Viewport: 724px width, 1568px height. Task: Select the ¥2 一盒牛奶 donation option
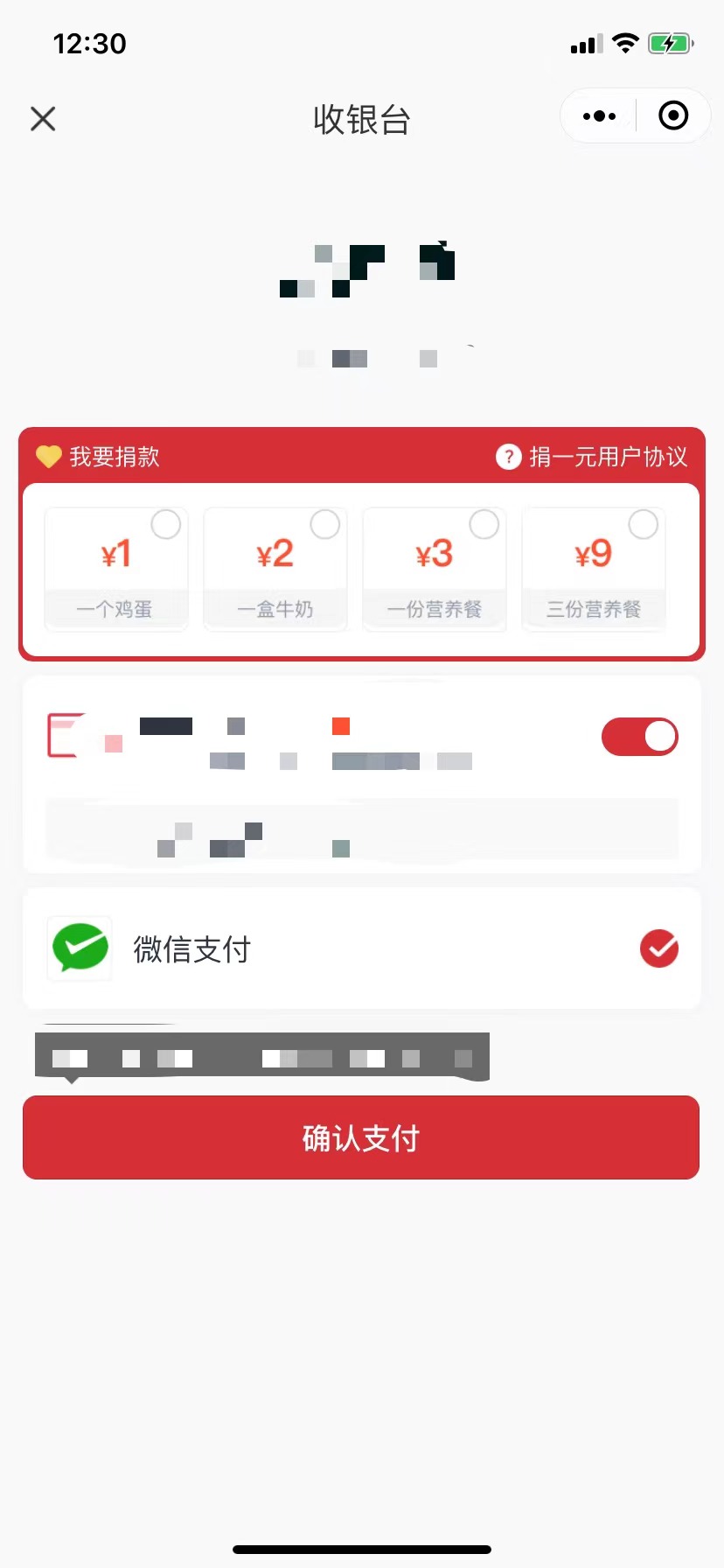(x=275, y=567)
